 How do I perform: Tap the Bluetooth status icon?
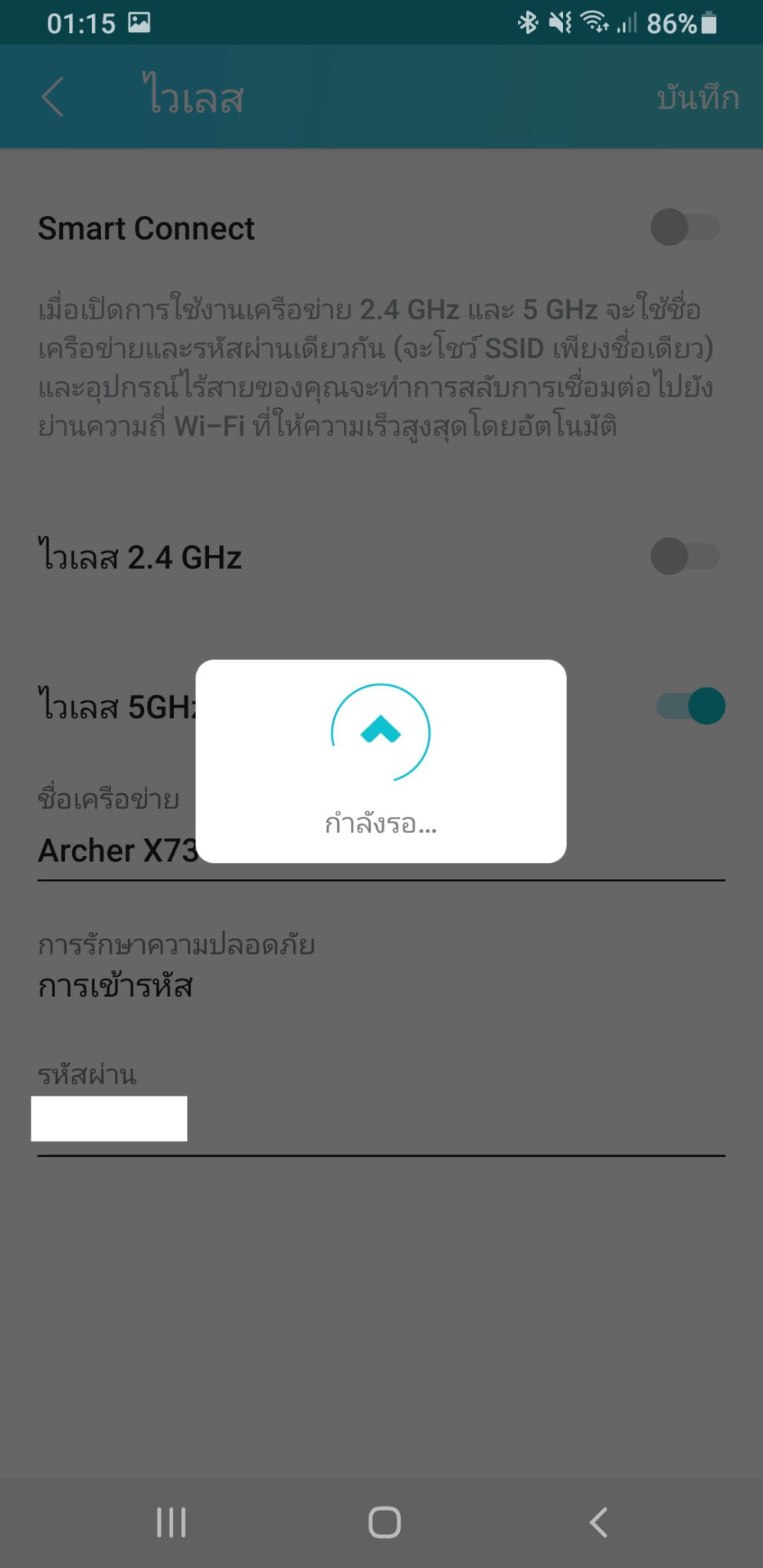(527, 23)
